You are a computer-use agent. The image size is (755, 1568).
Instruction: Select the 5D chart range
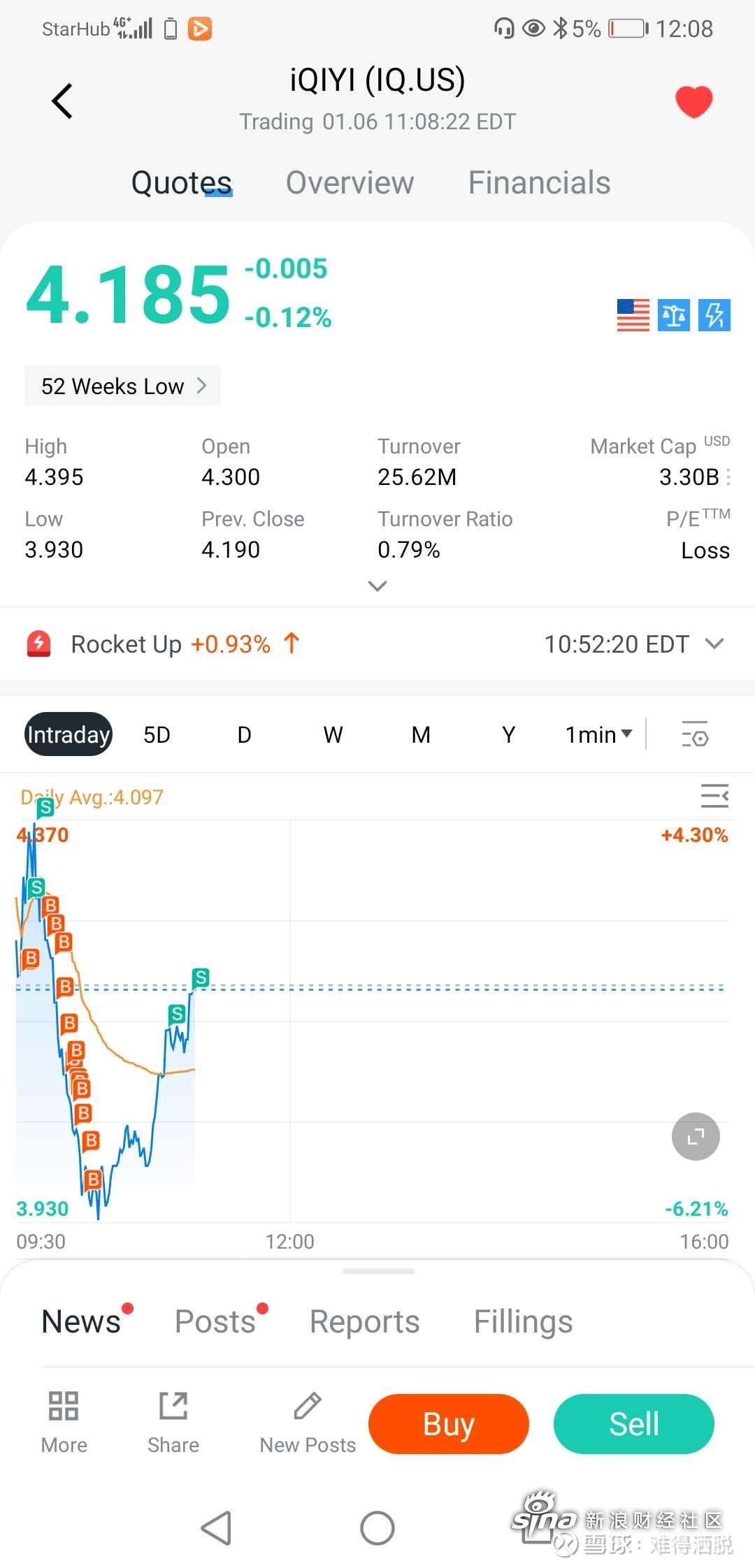pos(157,734)
